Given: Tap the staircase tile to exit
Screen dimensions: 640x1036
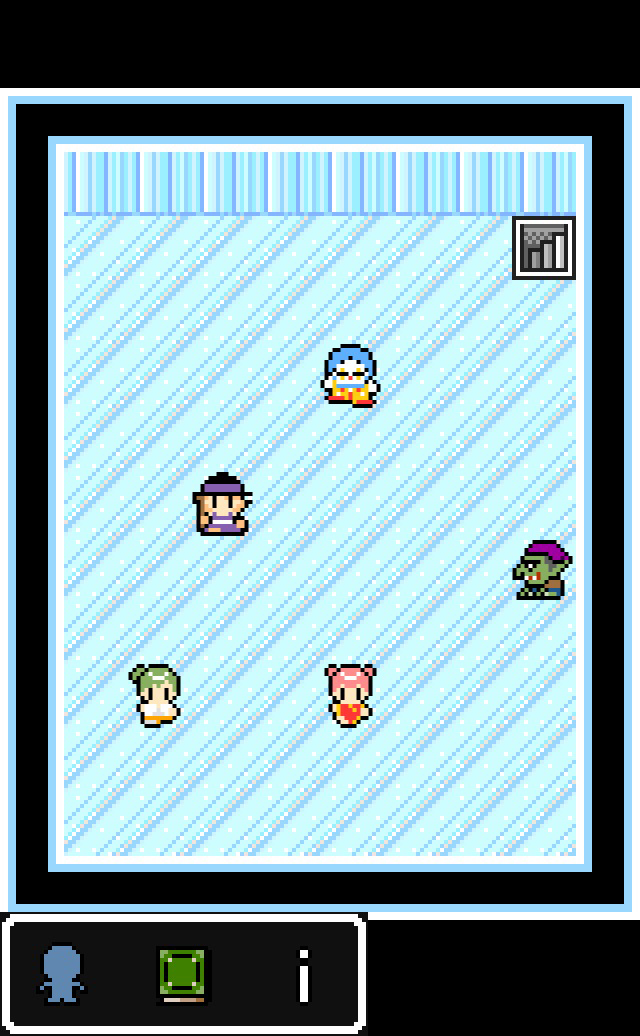Looking at the screenshot, I should pyautogui.click(x=544, y=247).
